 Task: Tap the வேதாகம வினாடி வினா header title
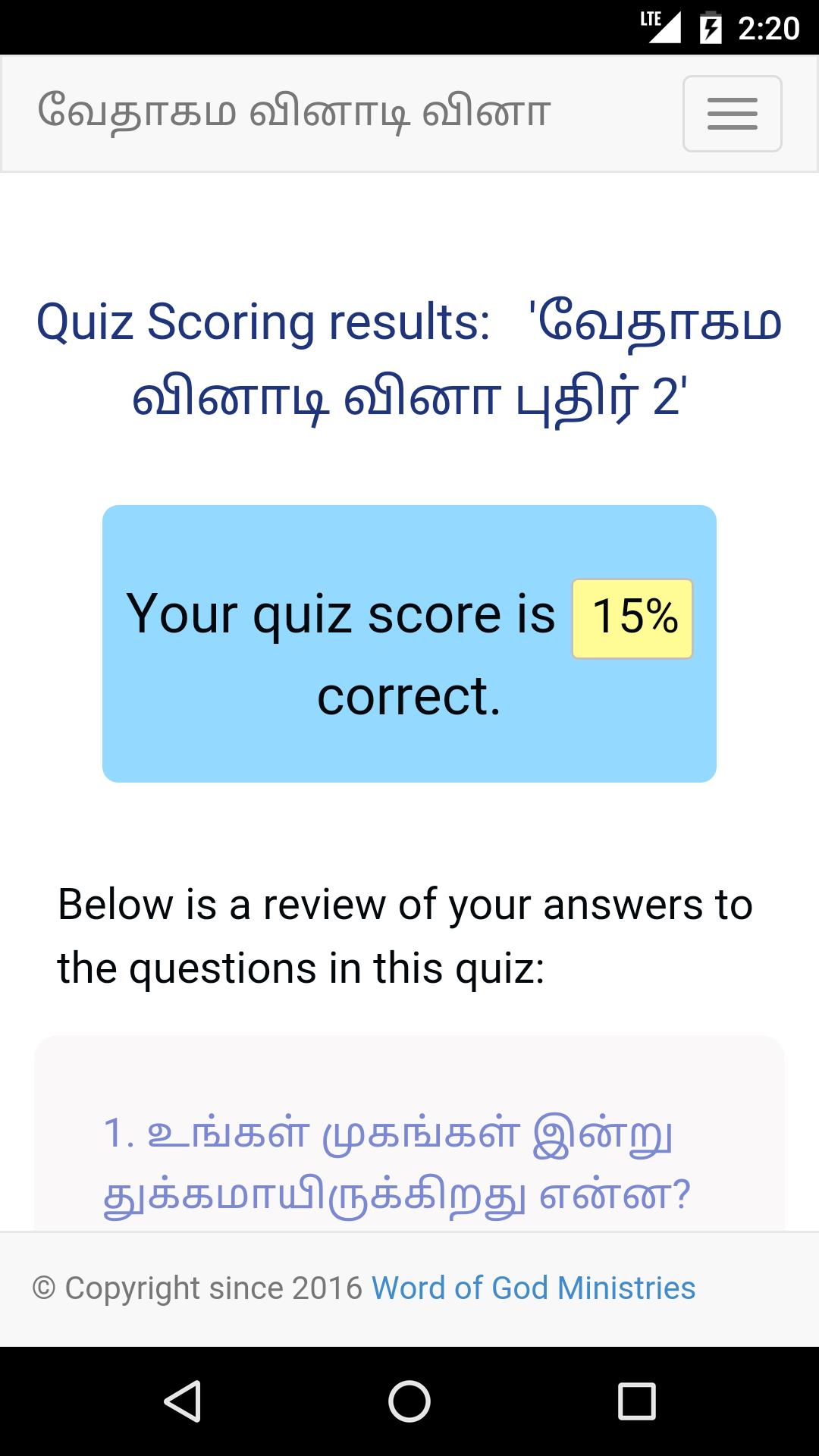point(293,112)
